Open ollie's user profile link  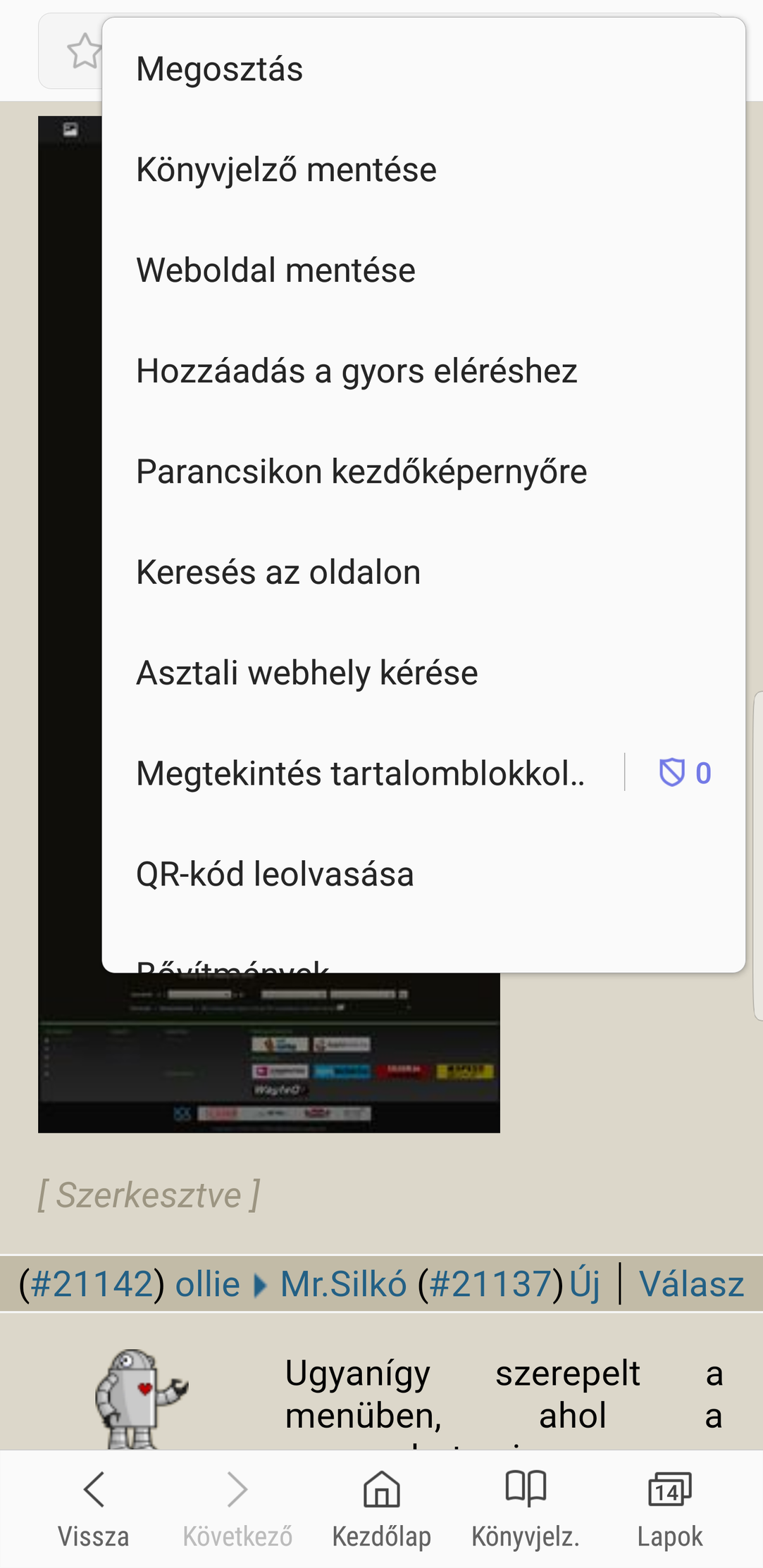pyautogui.click(x=207, y=1284)
